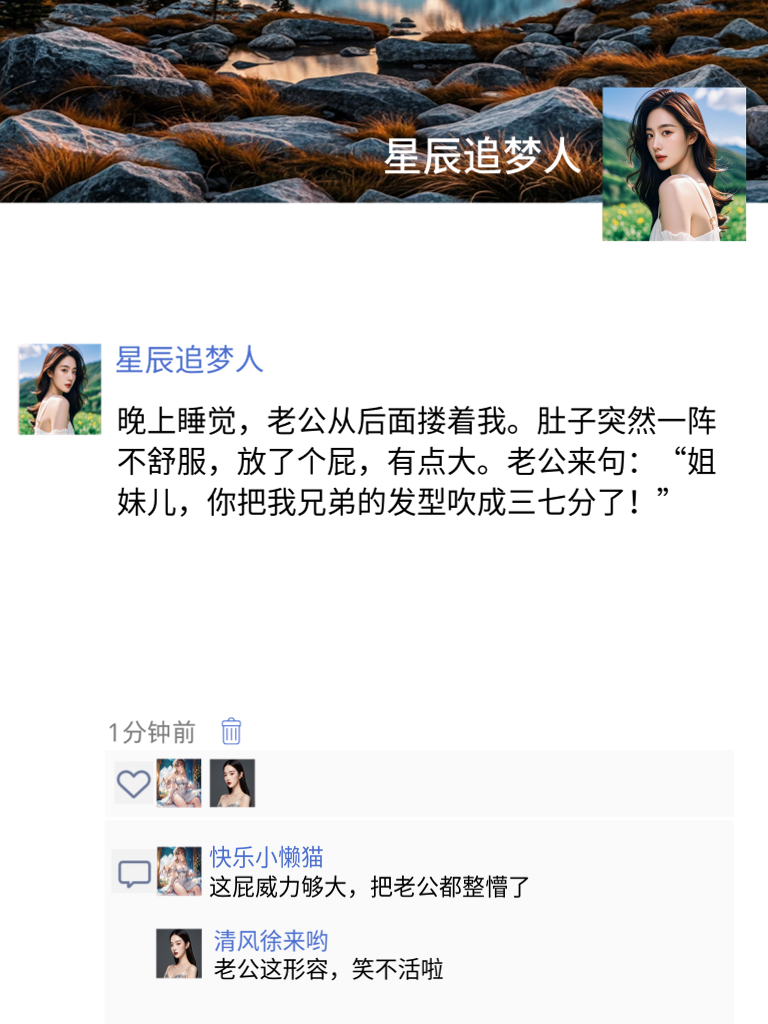Tap the trash can next to the timestamp
Image resolution: width=768 pixels, height=1024 pixels.
click(230, 732)
